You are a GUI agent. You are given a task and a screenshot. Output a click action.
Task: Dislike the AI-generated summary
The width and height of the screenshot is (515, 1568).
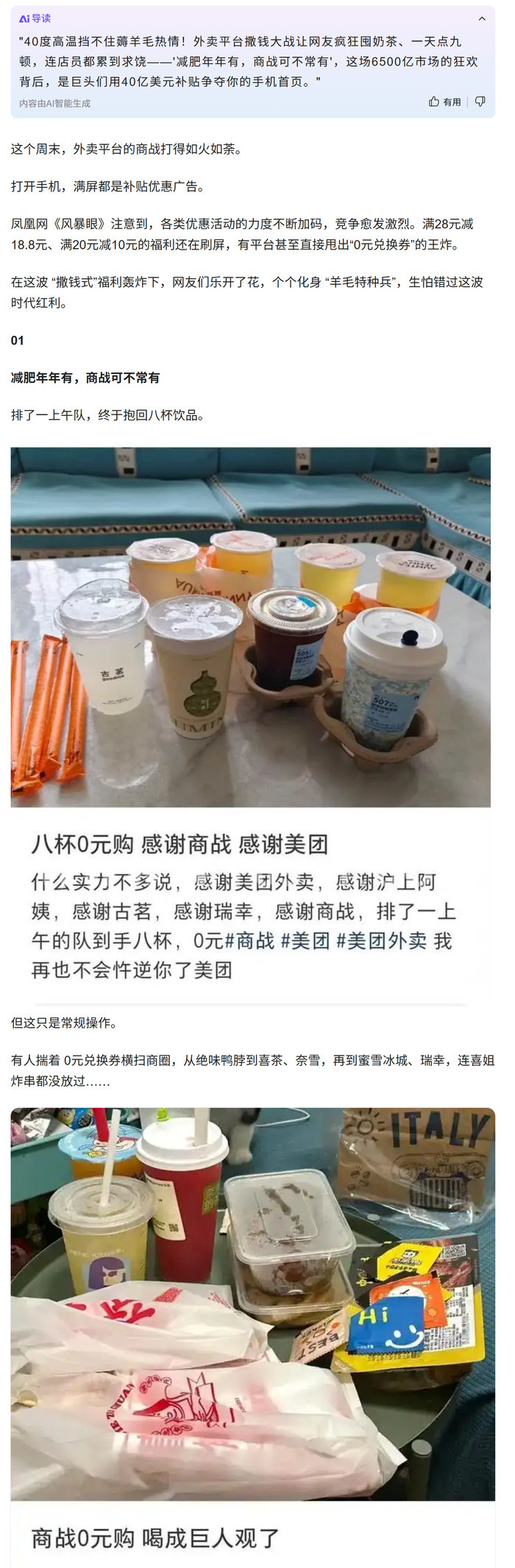pos(480,102)
